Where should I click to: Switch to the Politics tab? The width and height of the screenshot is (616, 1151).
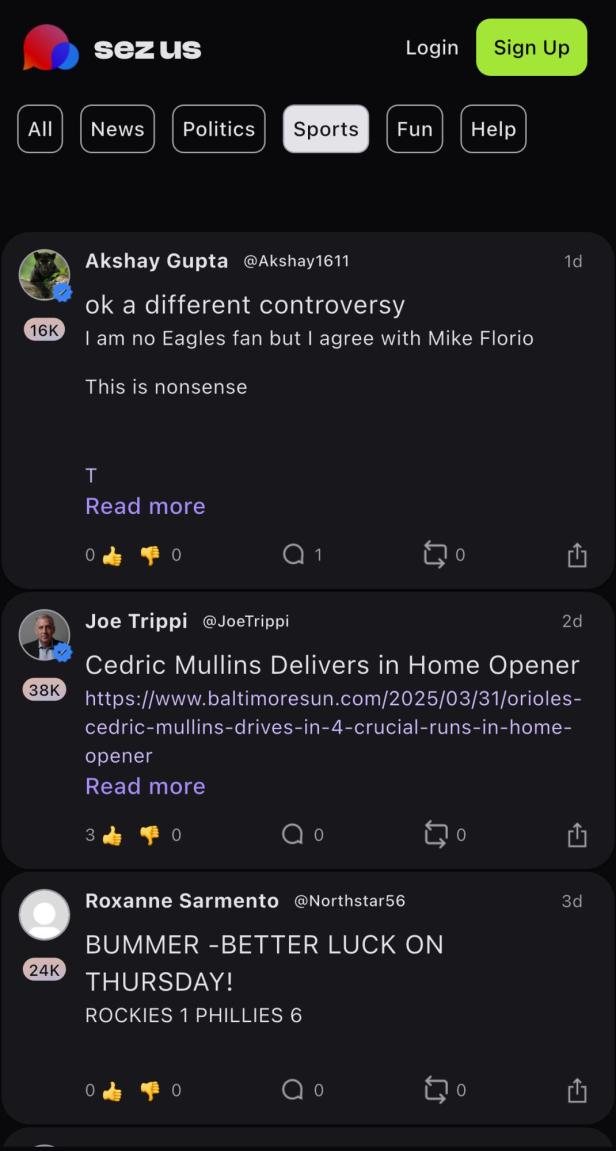[218, 129]
